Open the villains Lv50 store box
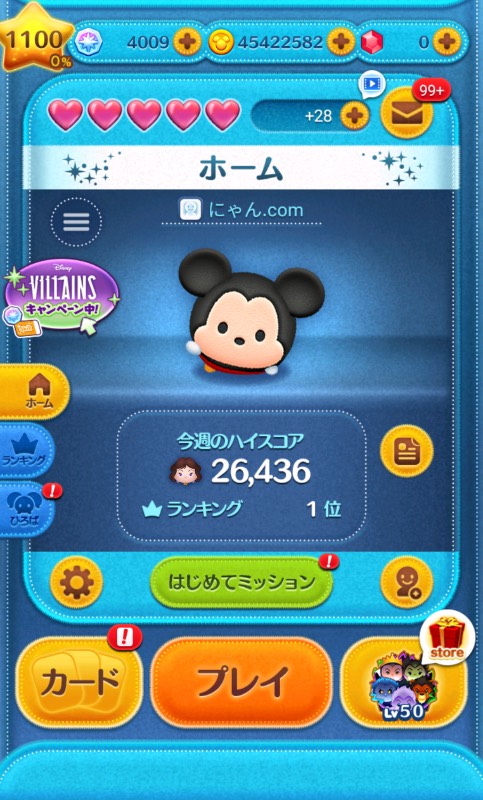483x800 pixels. [403, 682]
